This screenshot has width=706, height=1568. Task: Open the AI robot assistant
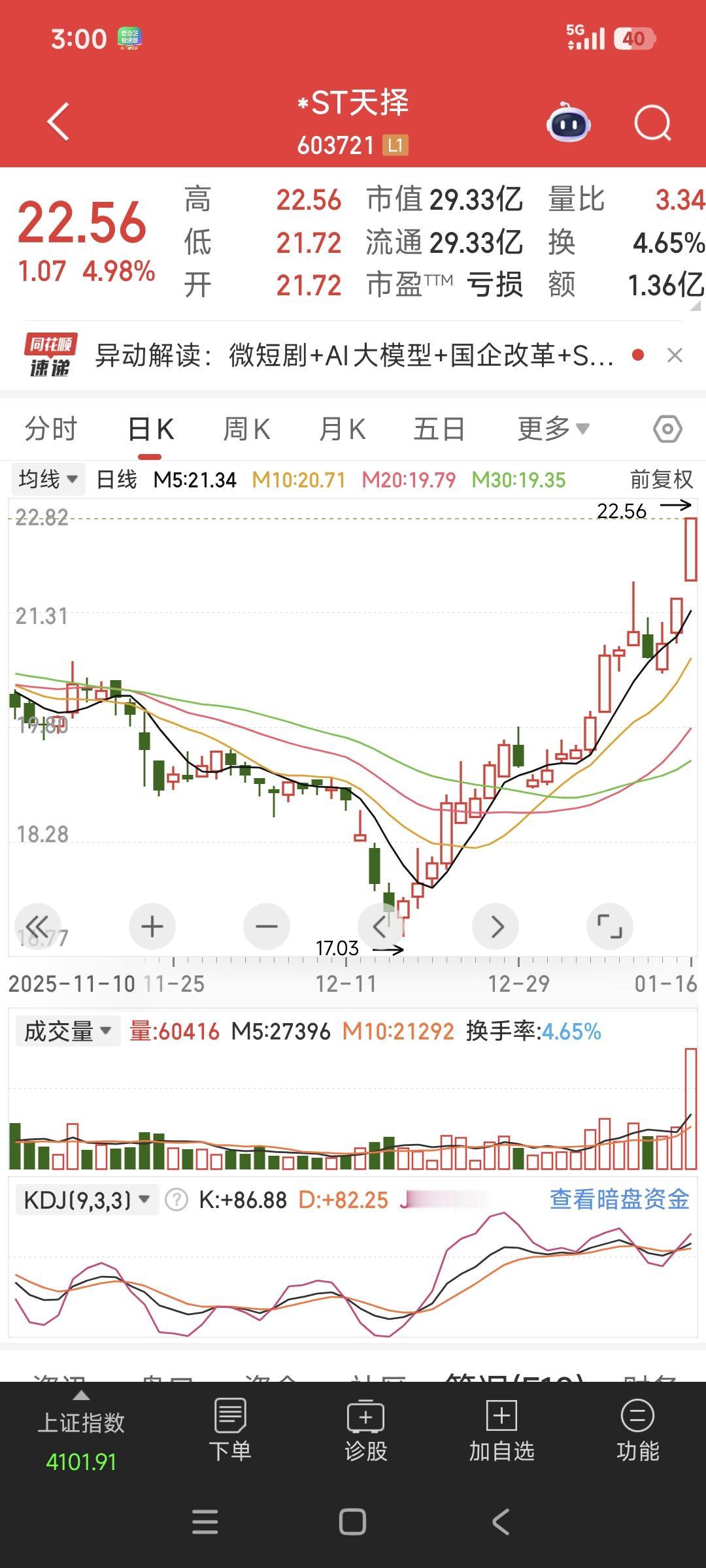tap(568, 123)
